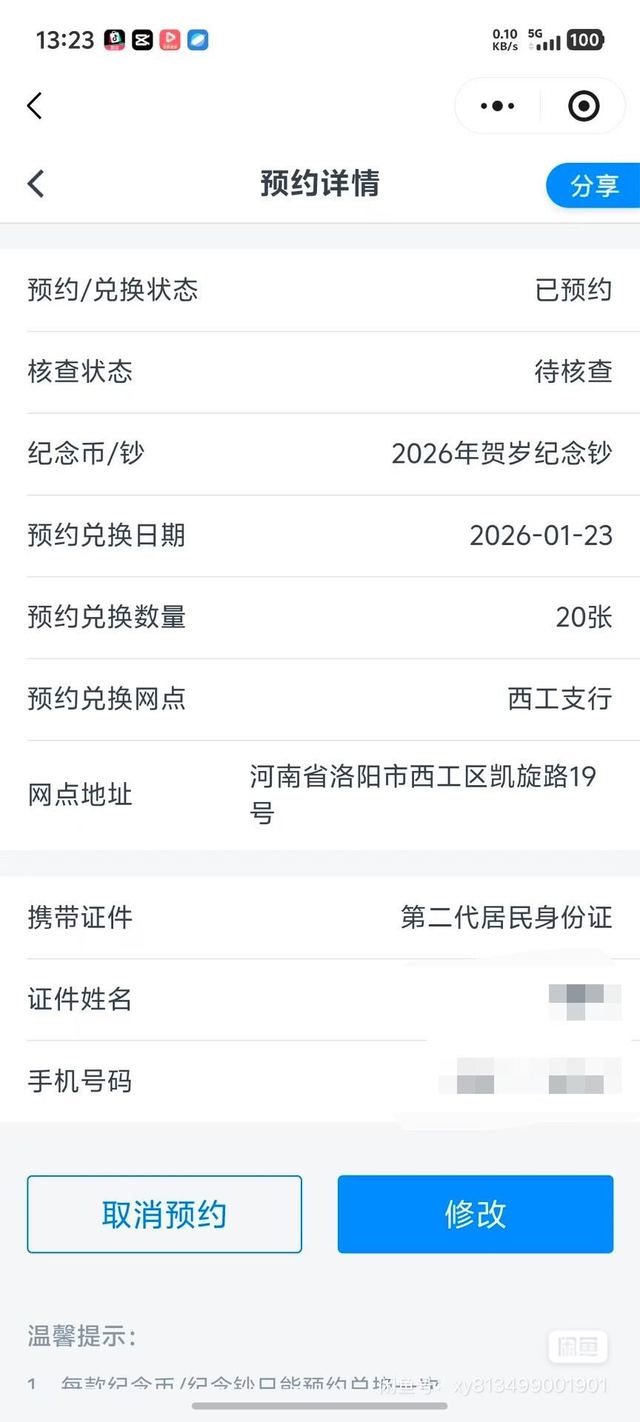Tap the mini program back arrow

click(35, 106)
